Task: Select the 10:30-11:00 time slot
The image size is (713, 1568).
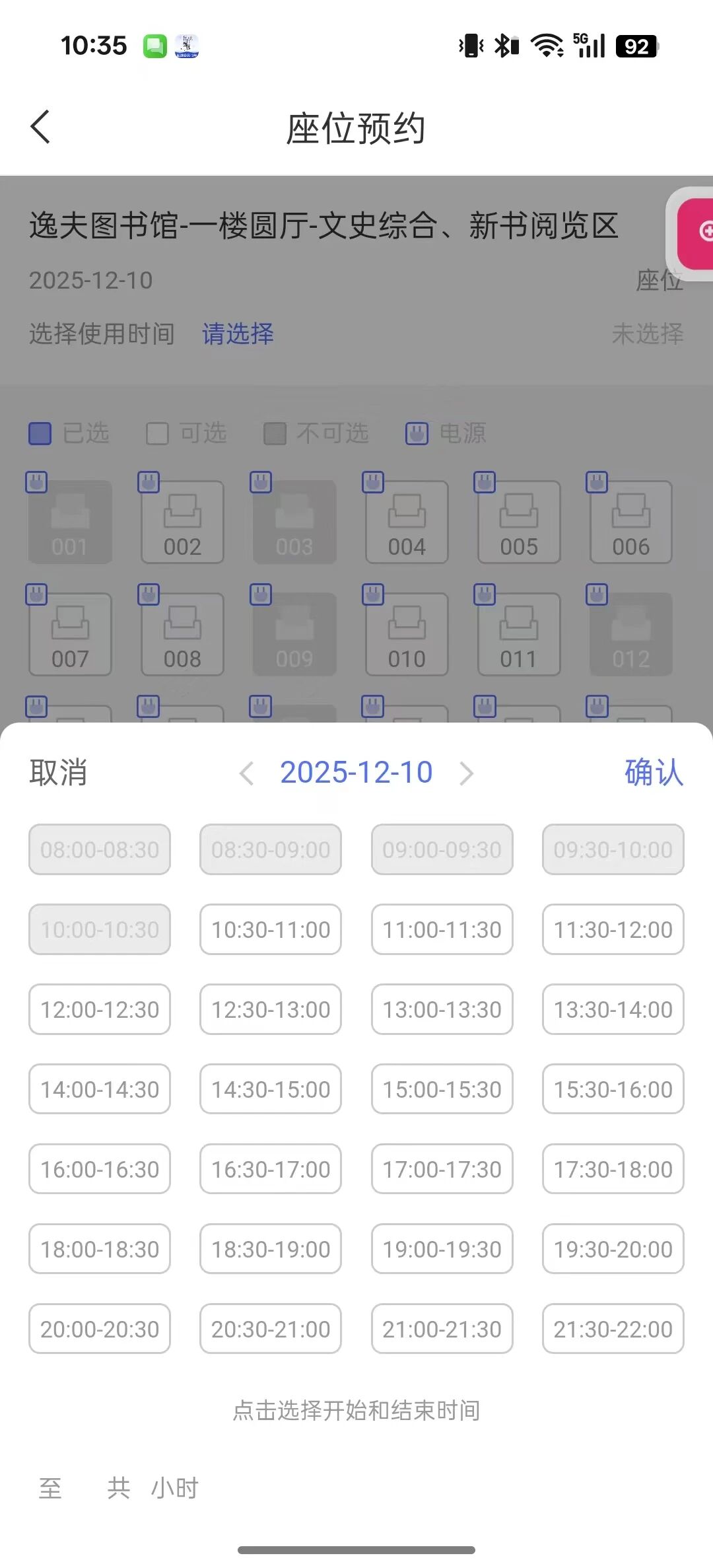Action: (271, 929)
